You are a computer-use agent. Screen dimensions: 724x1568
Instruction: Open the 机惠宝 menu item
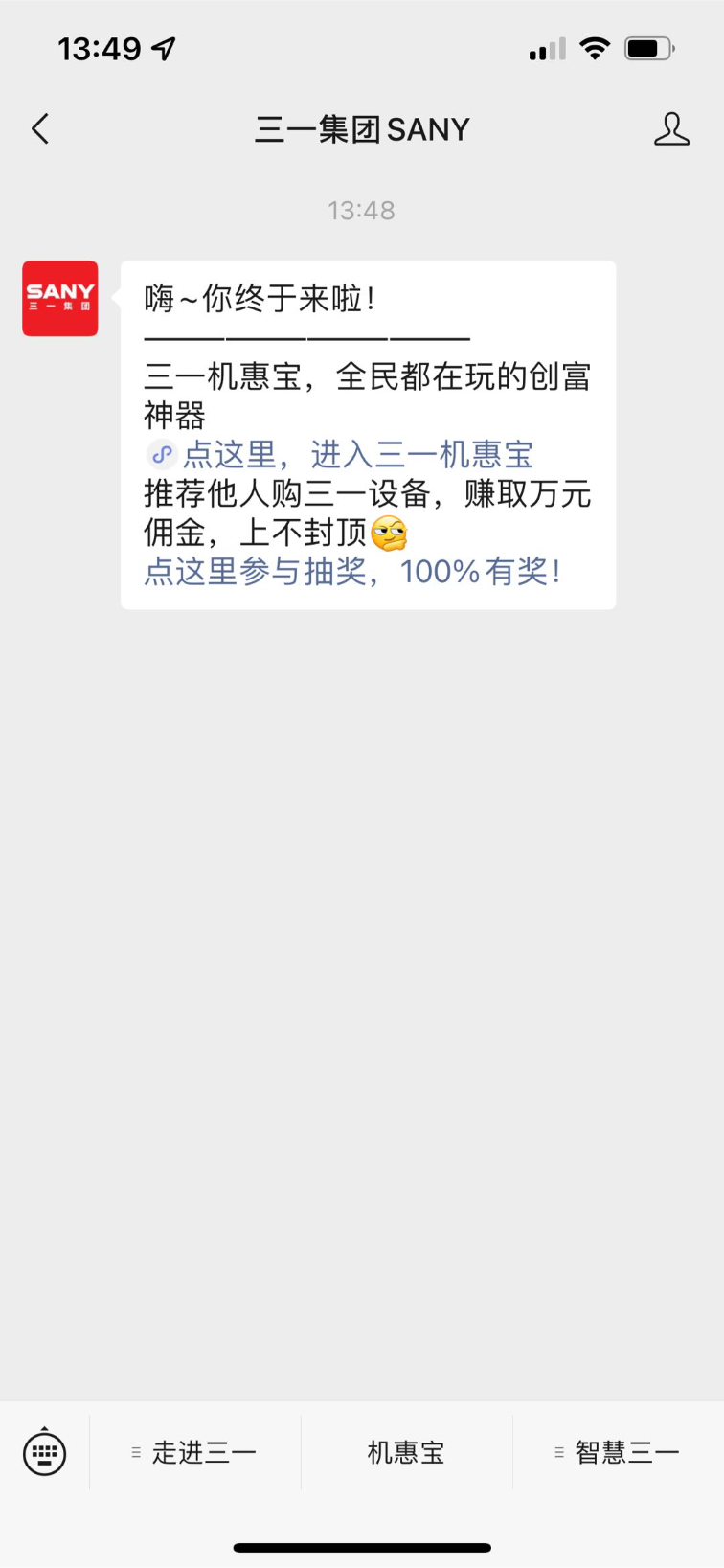(x=406, y=1452)
